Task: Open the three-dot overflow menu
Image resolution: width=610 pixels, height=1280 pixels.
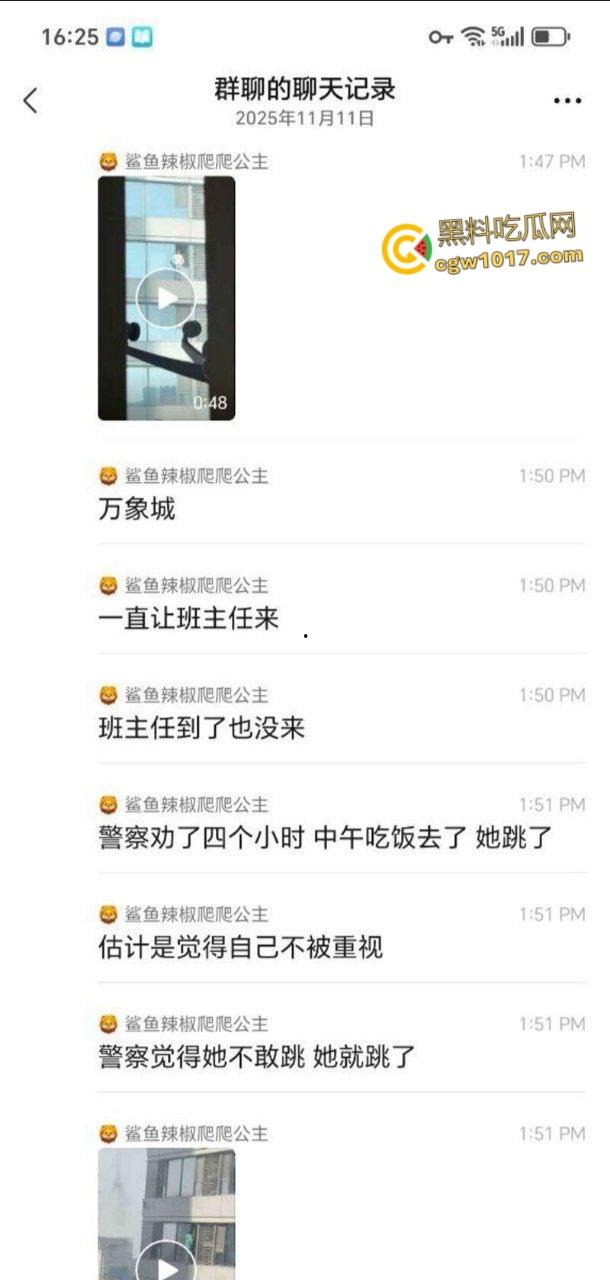Action: click(567, 101)
